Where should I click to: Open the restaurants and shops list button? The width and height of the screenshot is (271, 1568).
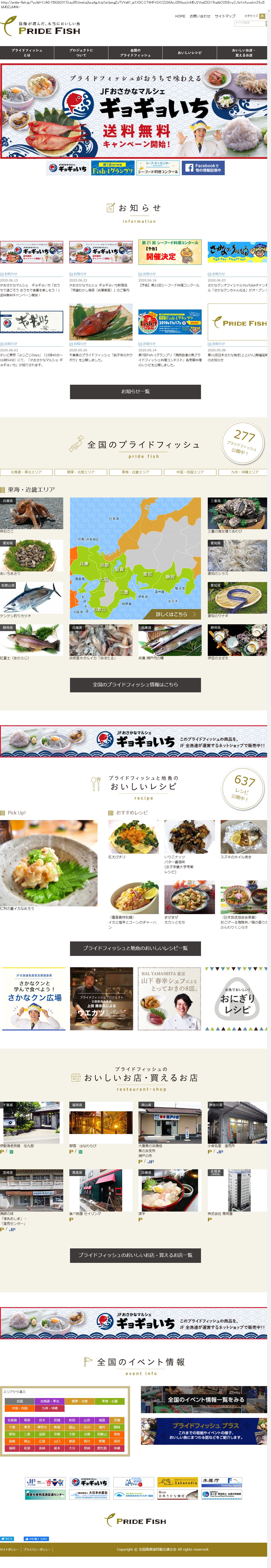pos(135,1254)
